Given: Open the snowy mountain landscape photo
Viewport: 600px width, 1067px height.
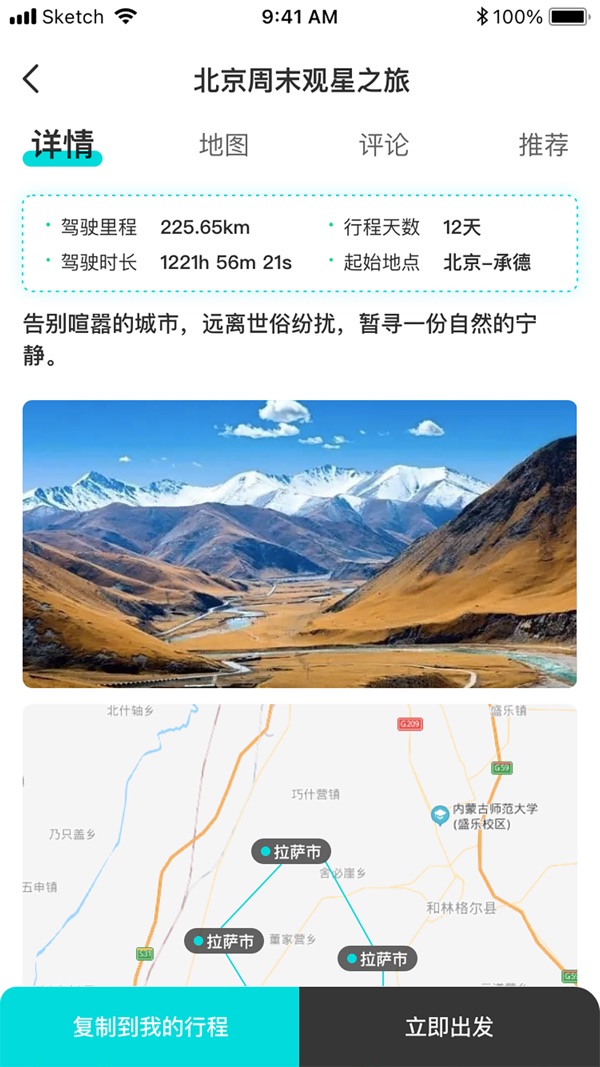Looking at the screenshot, I should tap(299, 544).
